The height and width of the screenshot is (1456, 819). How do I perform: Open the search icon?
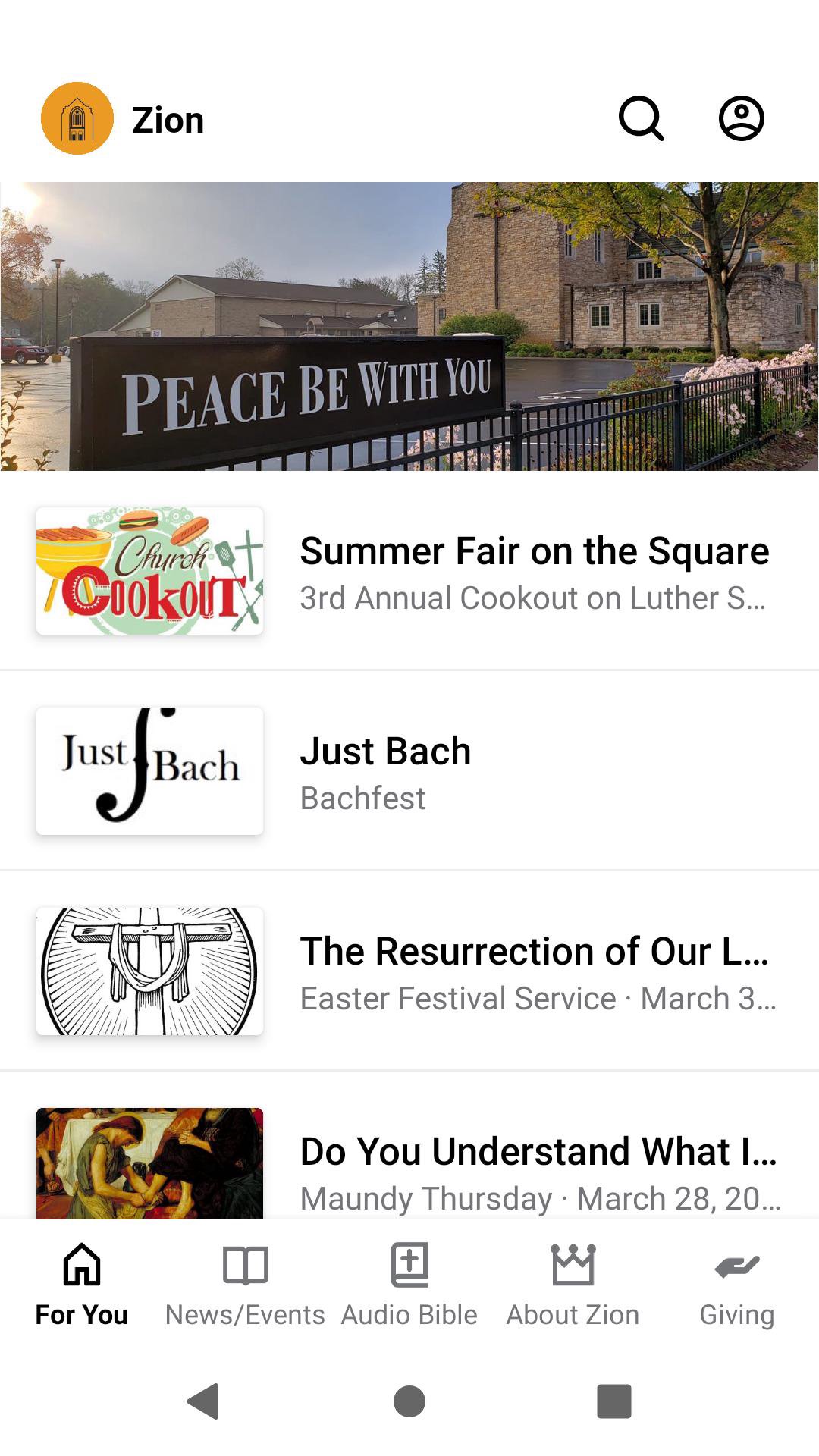642,119
